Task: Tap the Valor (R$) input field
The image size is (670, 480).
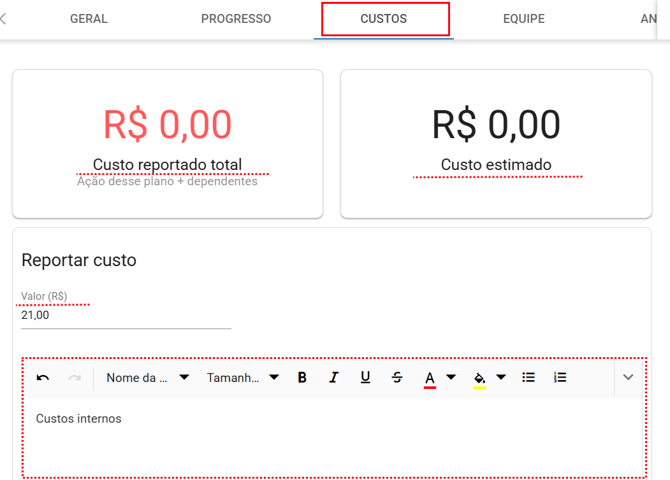Action: coord(125,315)
